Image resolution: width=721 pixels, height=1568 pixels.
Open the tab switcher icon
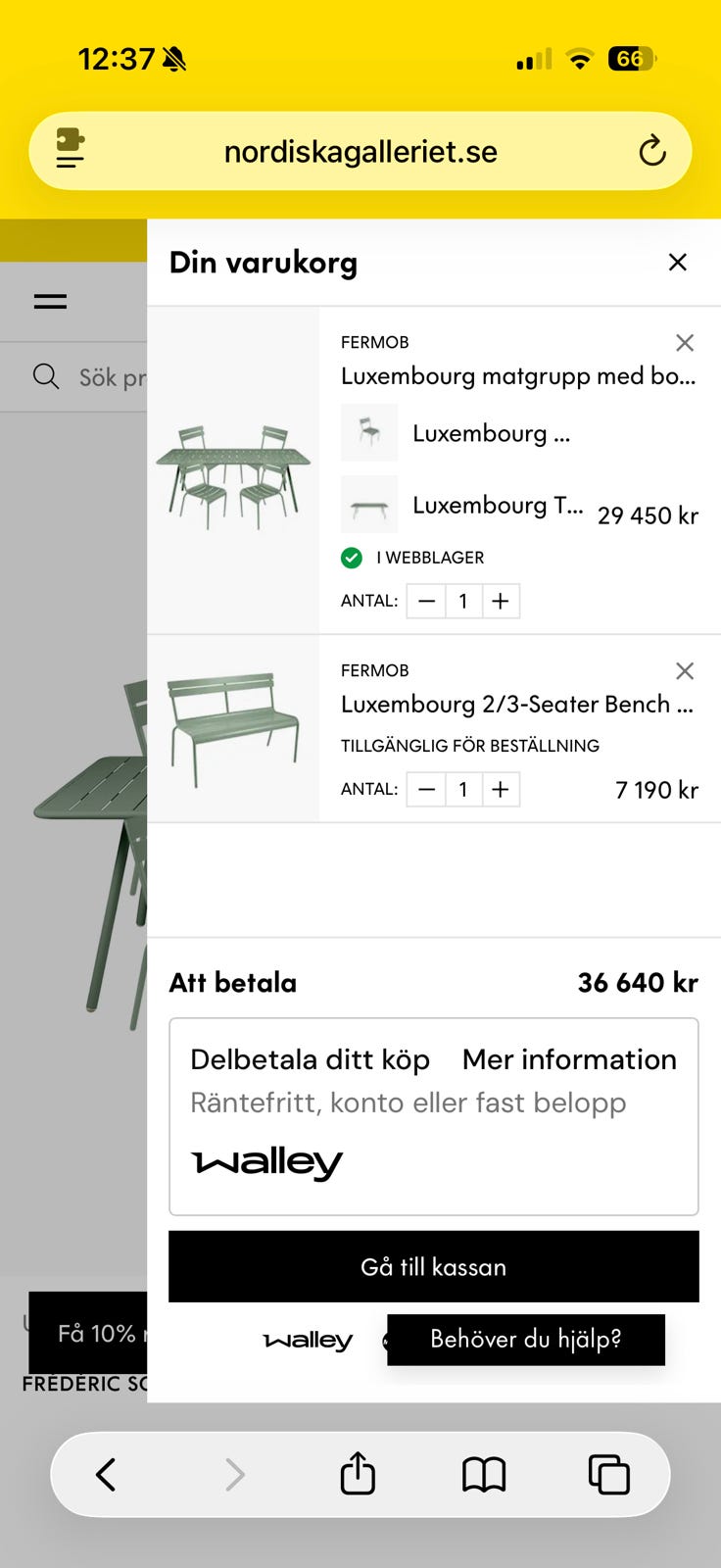pyautogui.click(x=609, y=1473)
